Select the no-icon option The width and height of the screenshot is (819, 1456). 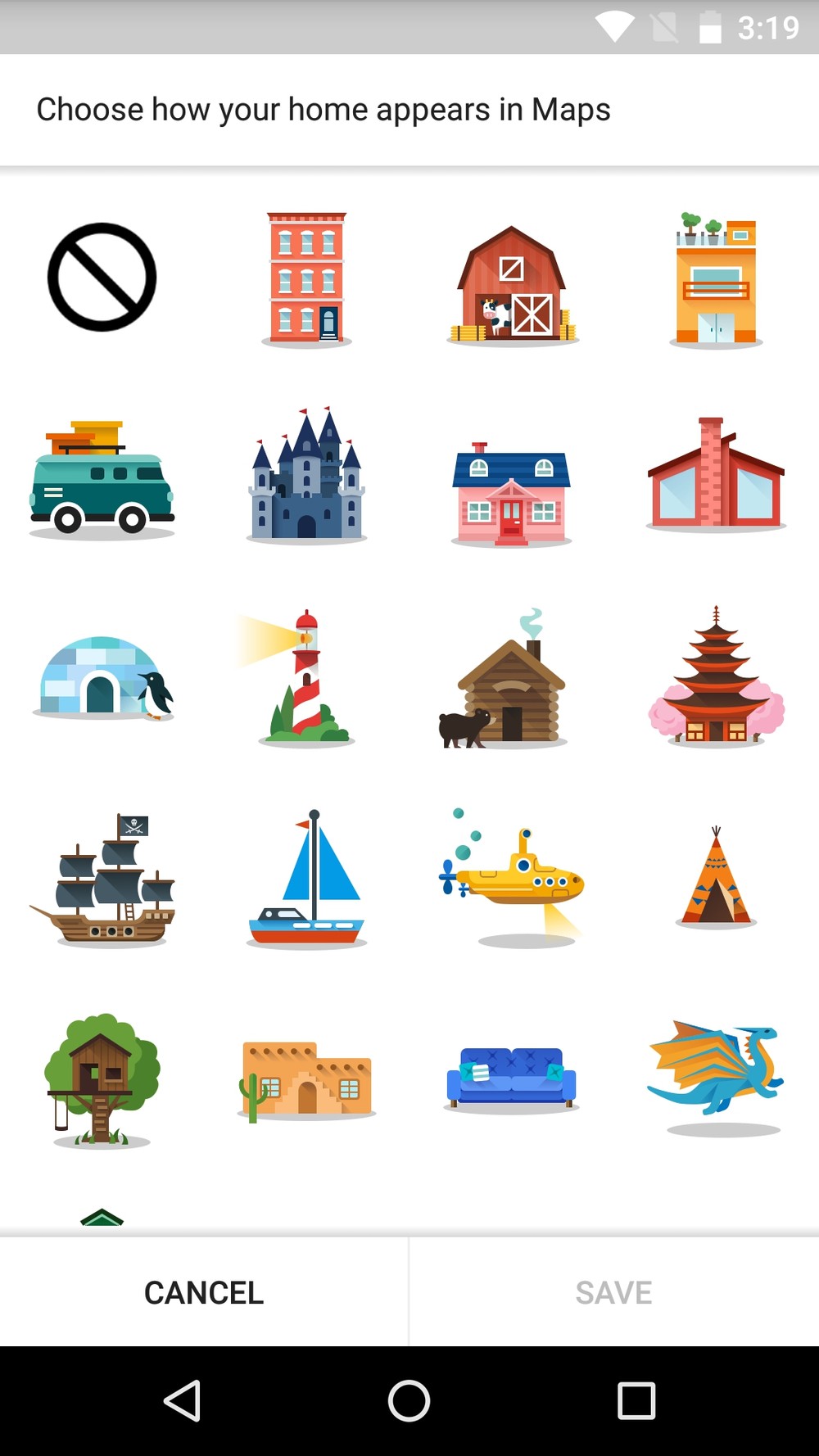pos(102,277)
